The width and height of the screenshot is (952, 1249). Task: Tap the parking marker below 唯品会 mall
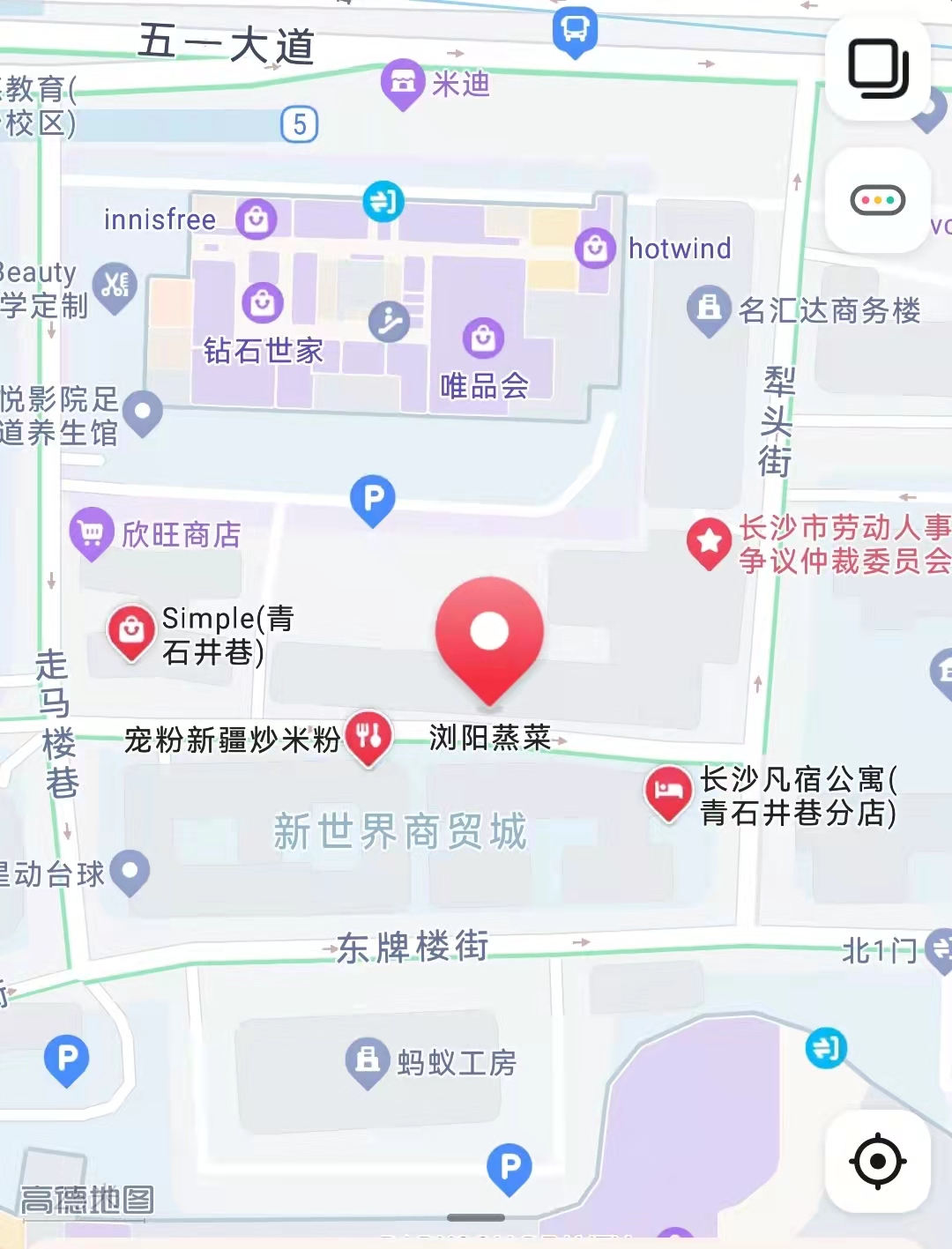coord(372,499)
